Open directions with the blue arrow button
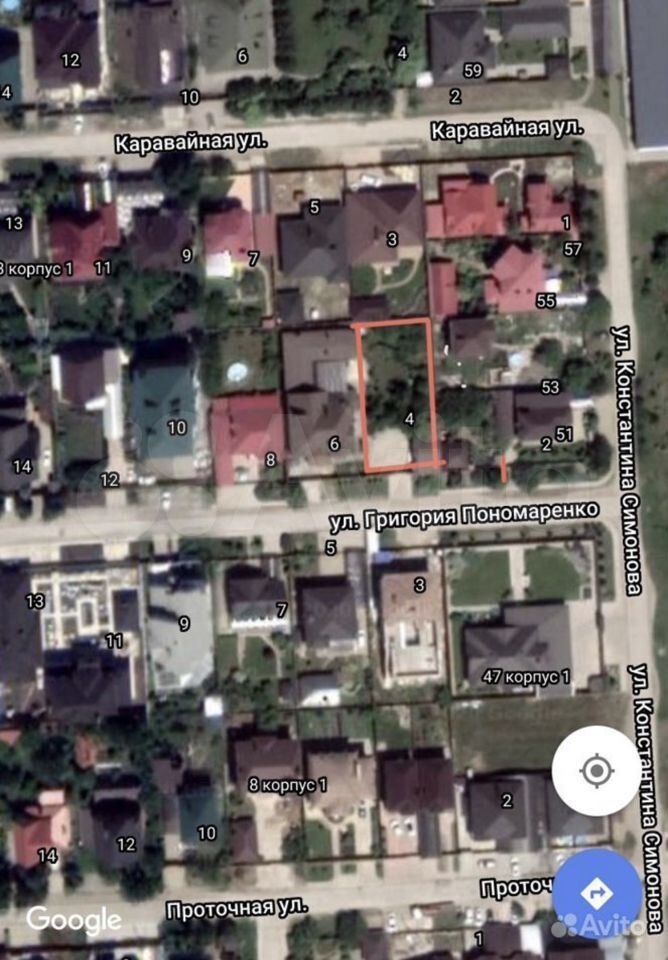The width and height of the screenshot is (668, 960). click(597, 889)
